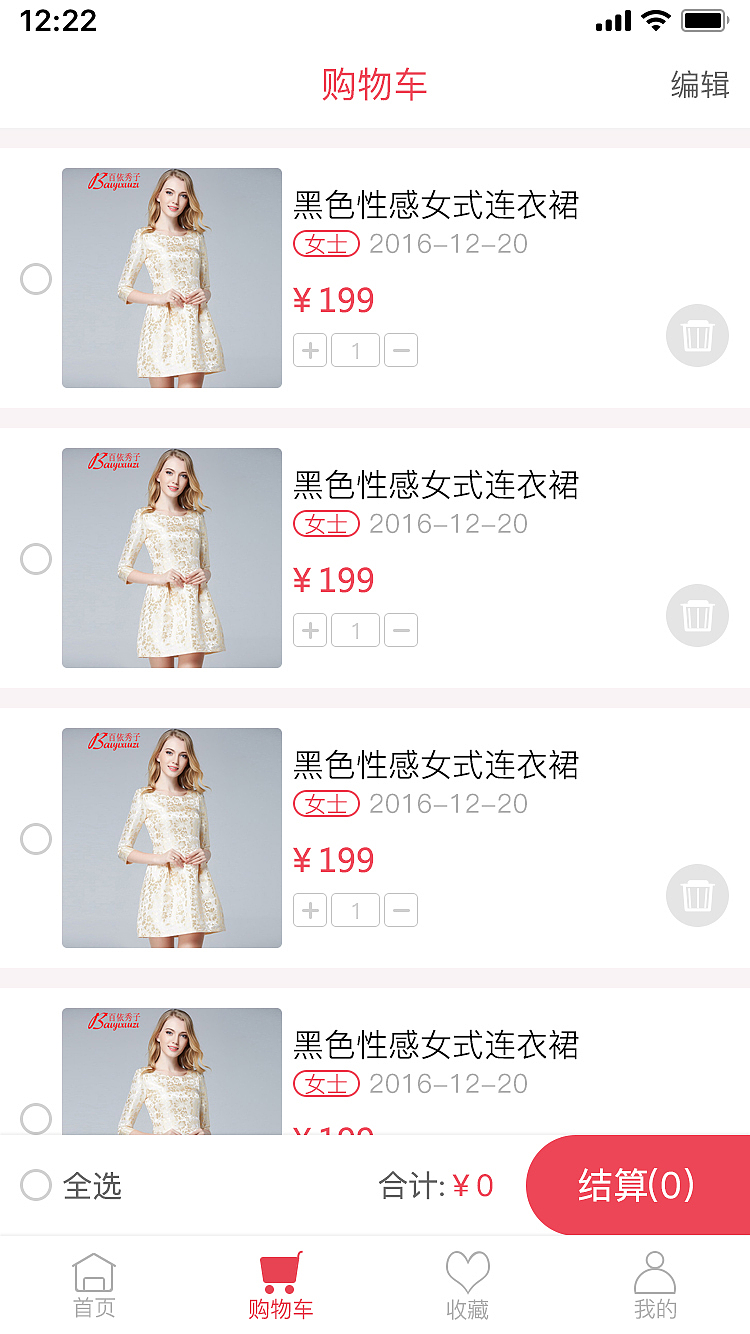The width and height of the screenshot is (750, 1334).
Task: Tap the 女士 label on the first item
Action: (326, 243)
